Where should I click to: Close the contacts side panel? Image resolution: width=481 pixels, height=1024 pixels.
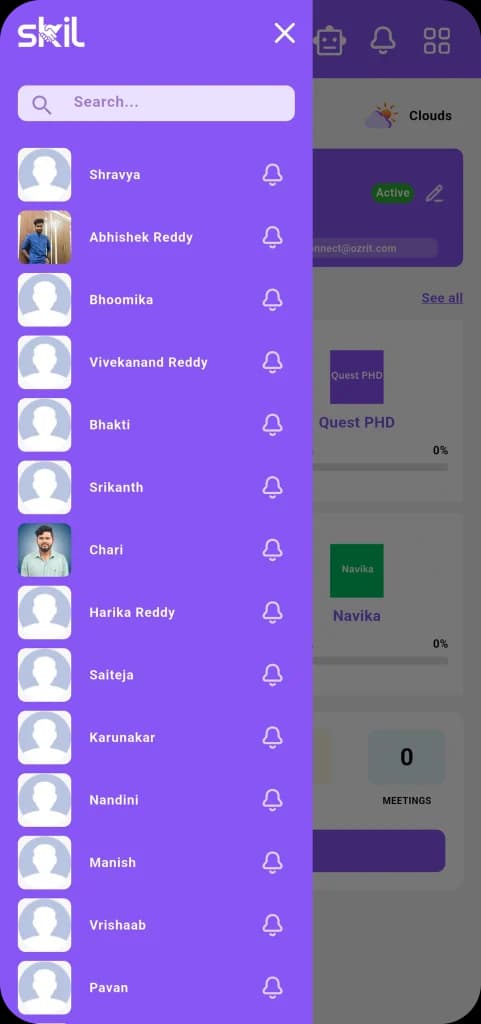[285, 33]
